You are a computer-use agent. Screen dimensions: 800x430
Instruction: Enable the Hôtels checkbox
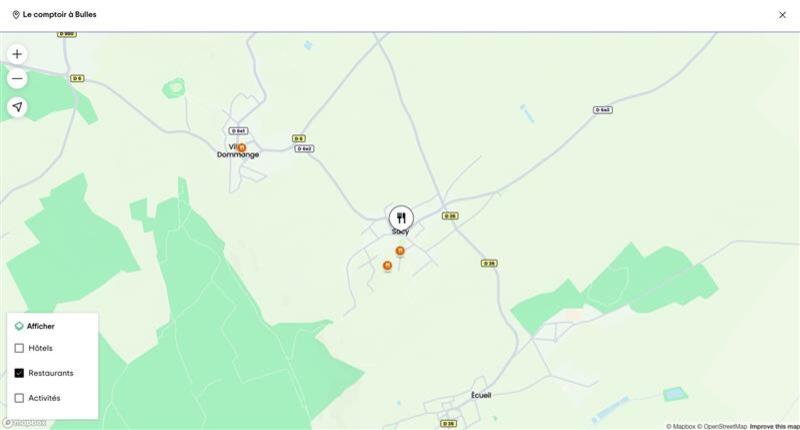click(x=19, y=348)
